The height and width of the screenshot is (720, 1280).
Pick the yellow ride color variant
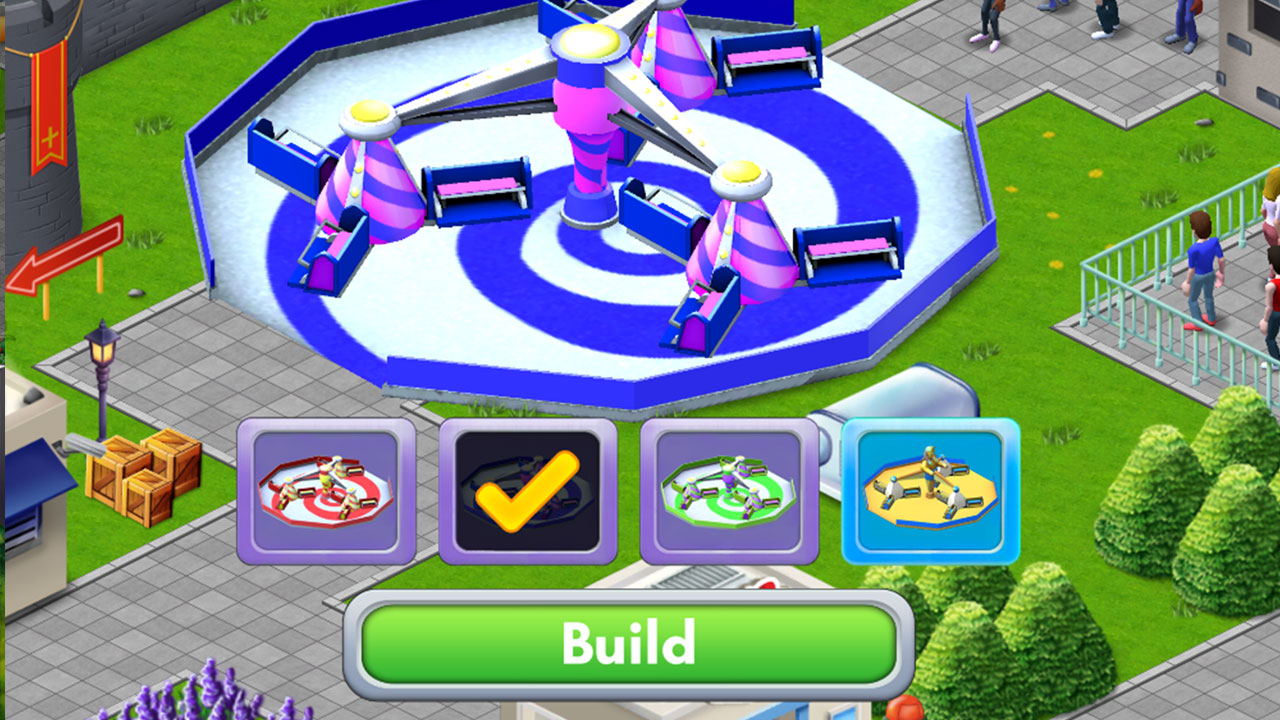click(930, 492)
